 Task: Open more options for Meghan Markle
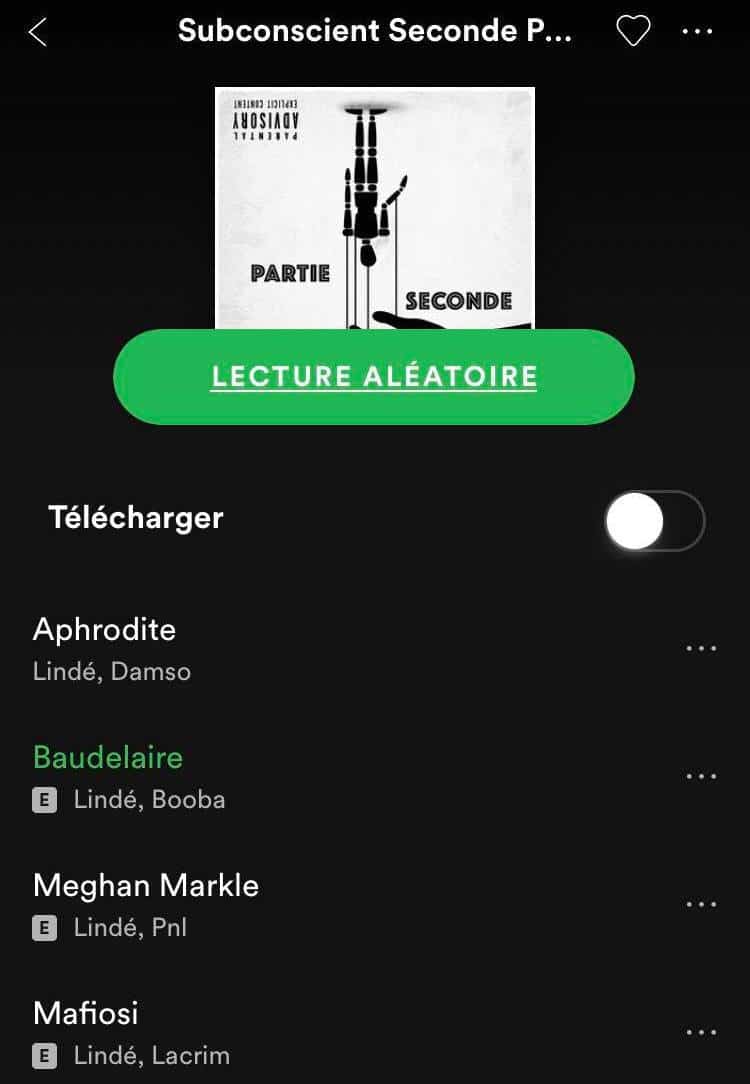click(x=701, y=904)
